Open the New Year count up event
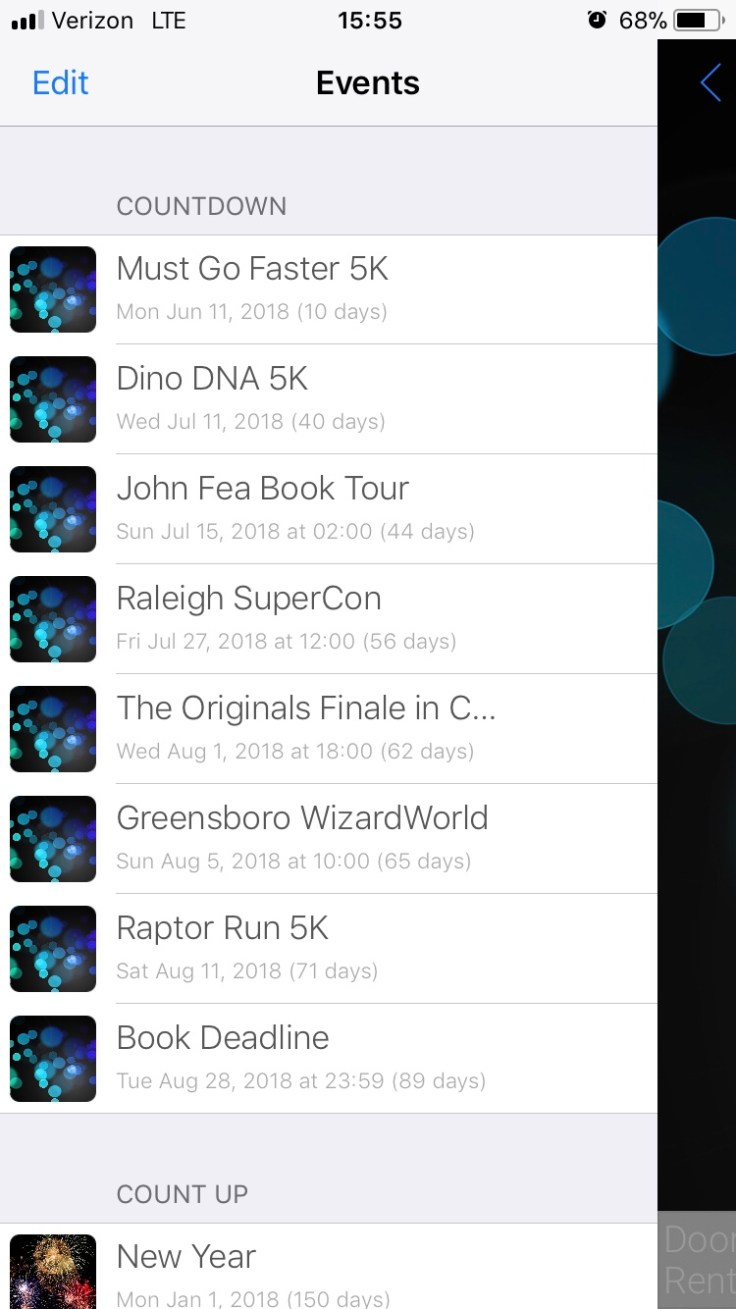The height and width of the screenshot is (1309, 736). coord(330,1272)
